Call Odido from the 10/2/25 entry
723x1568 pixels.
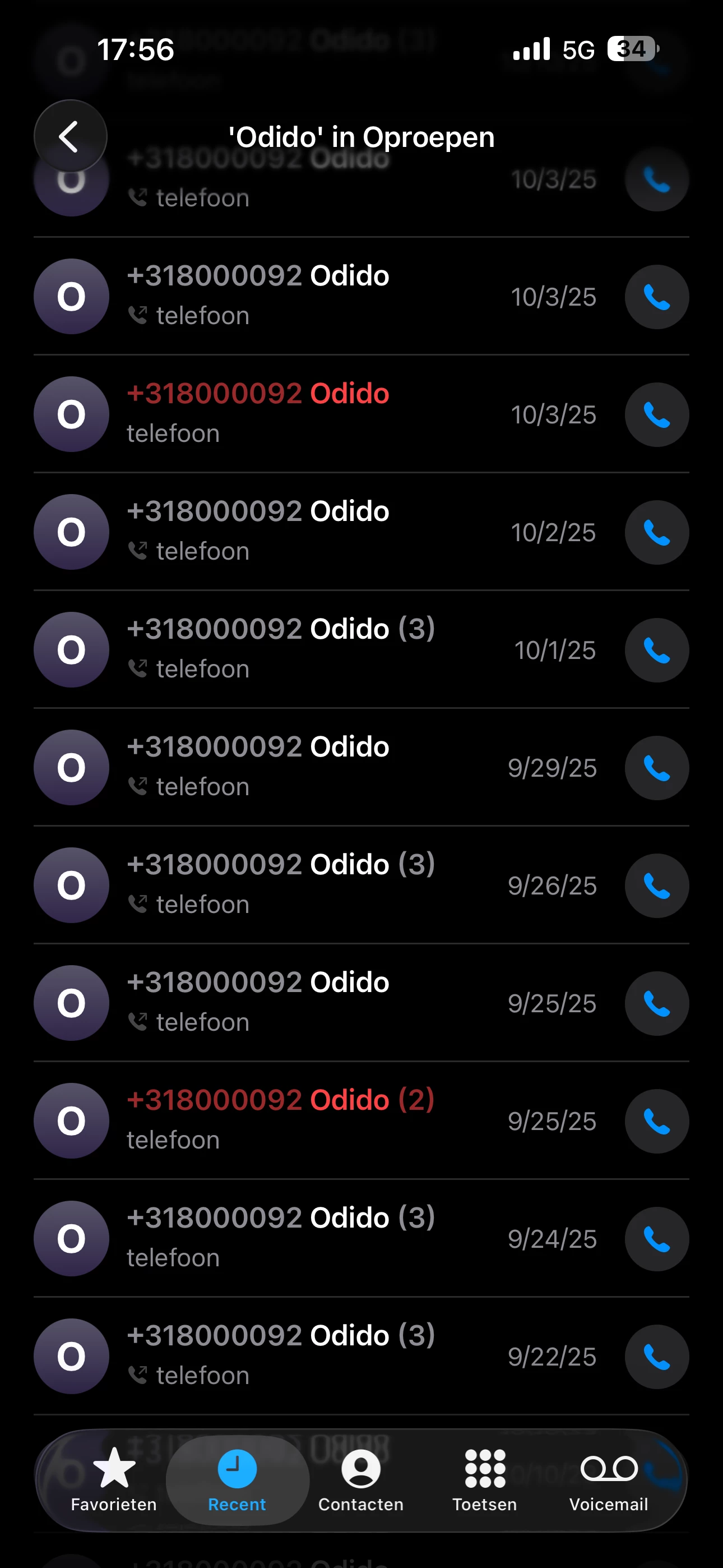(x=657, y=533)
